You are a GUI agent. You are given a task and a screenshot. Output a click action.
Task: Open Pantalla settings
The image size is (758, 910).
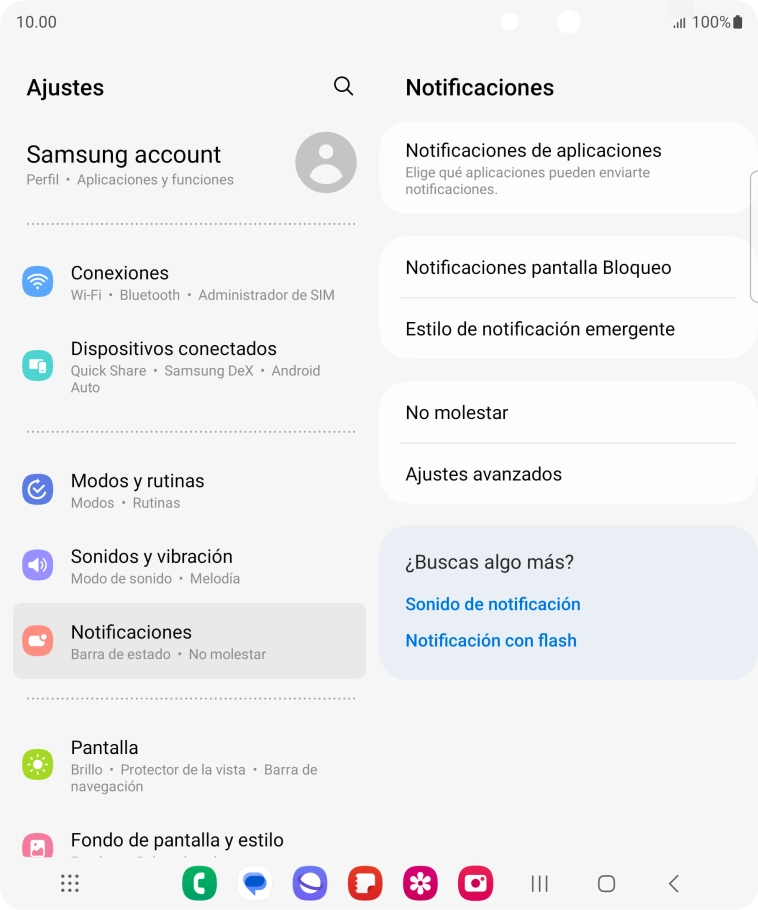[x=190, y=765]
